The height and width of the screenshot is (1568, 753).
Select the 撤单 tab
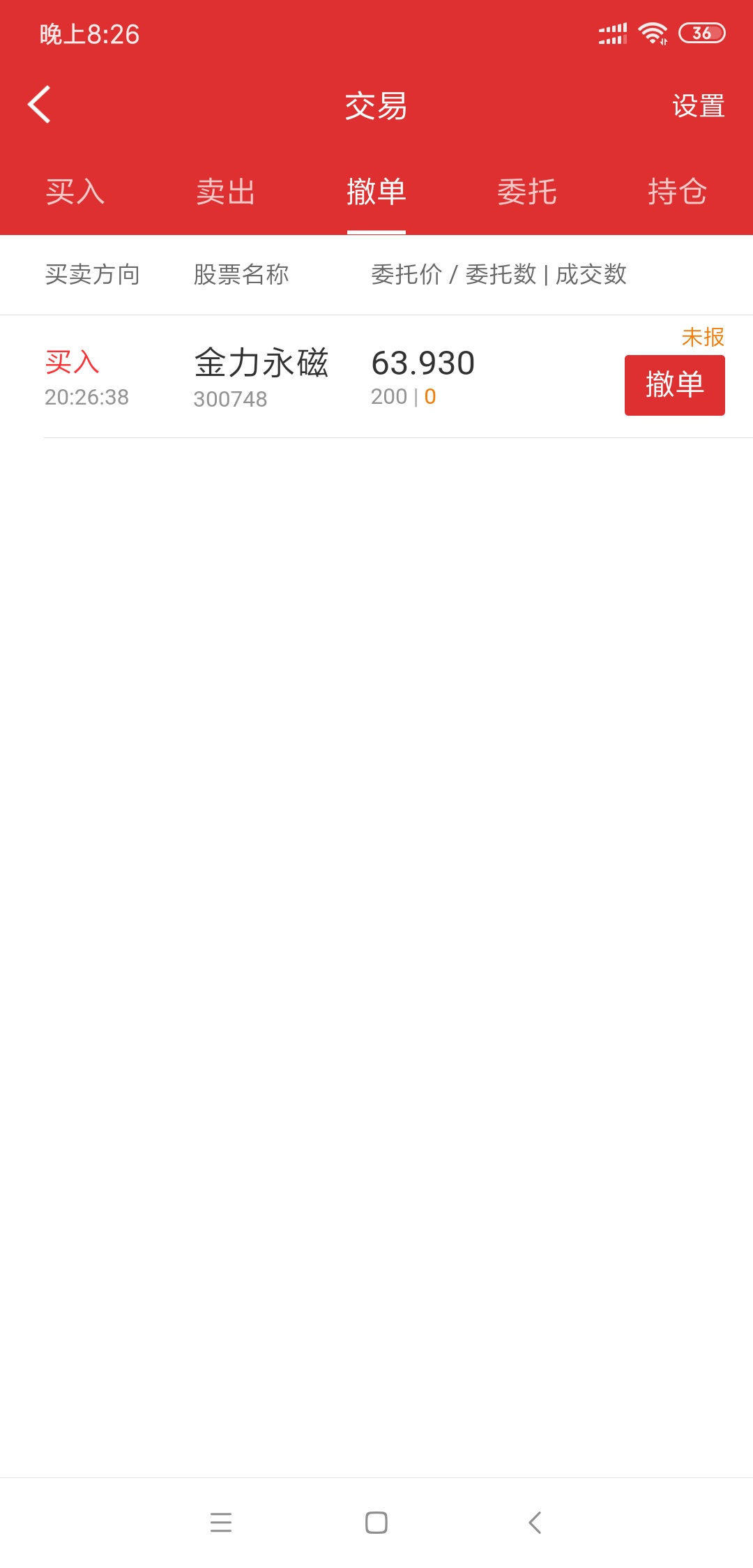coord(376,192)
